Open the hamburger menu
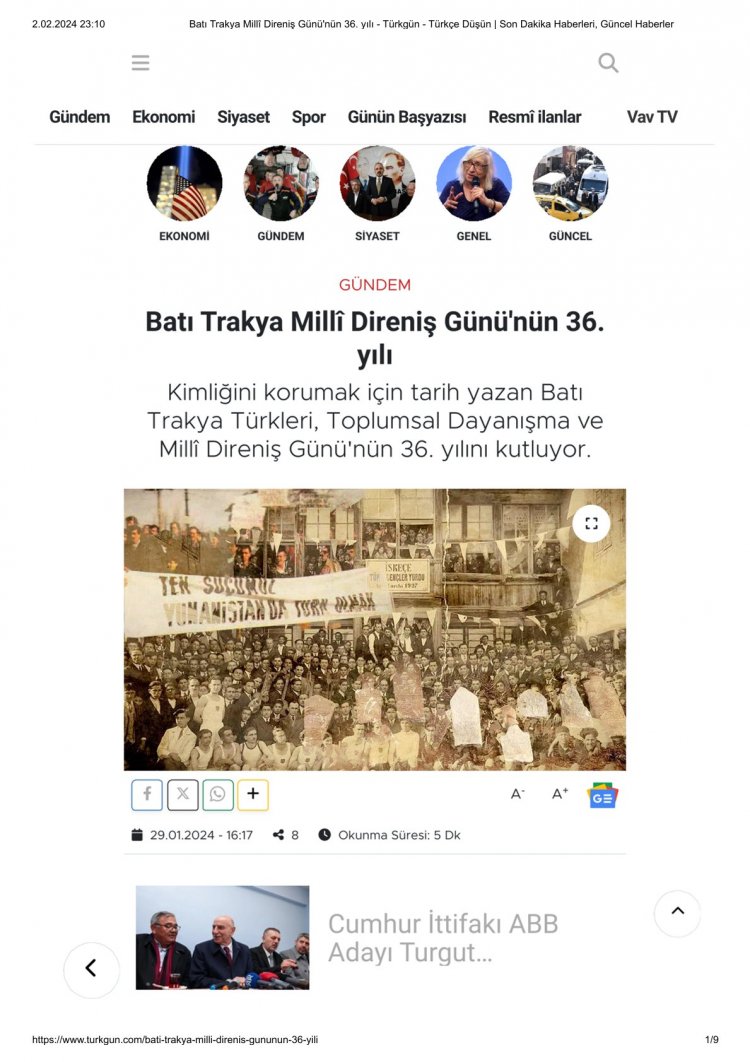 coord(140,63)
